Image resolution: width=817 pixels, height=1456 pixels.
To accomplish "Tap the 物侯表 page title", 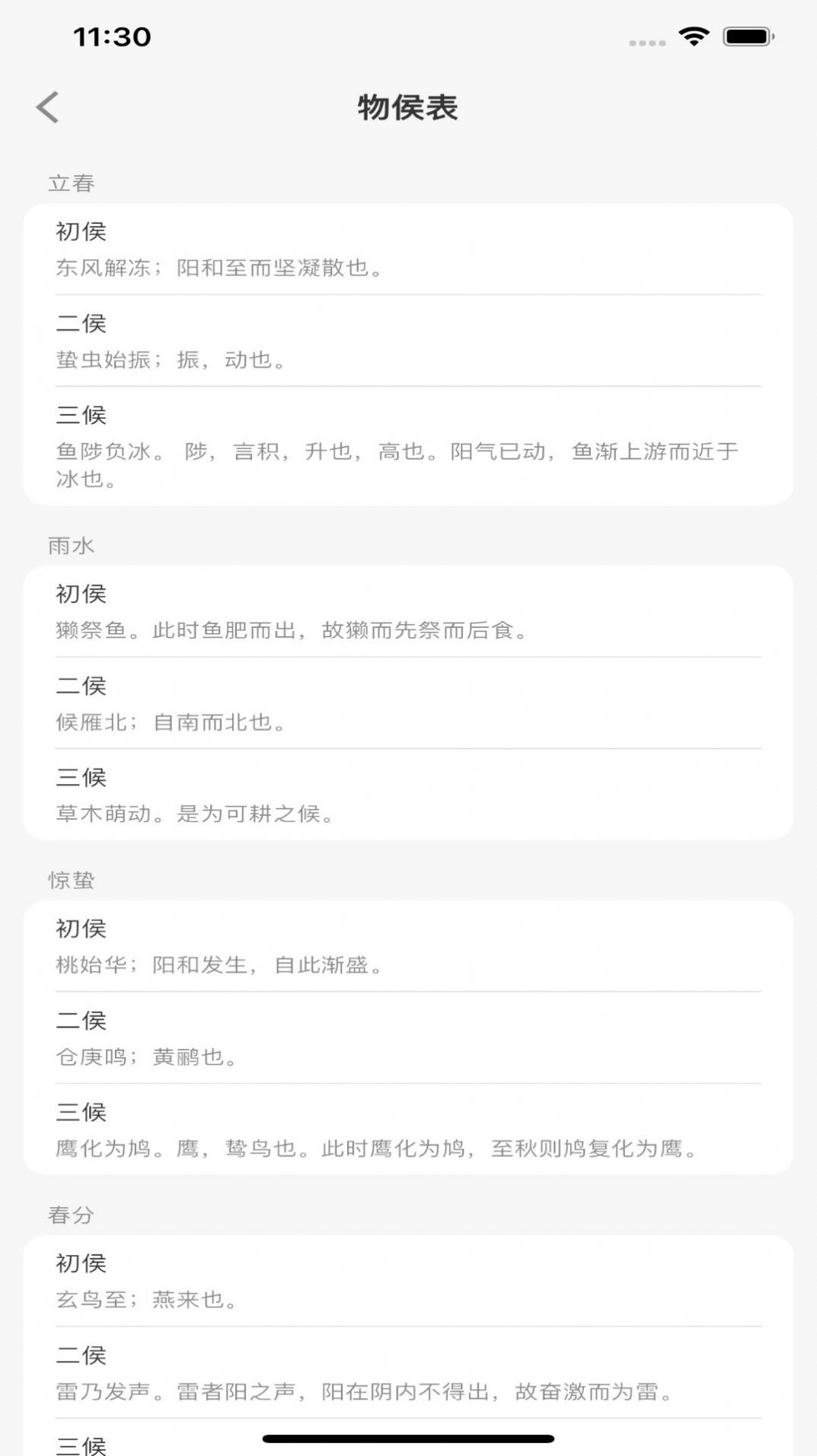I will pos(408,108).
